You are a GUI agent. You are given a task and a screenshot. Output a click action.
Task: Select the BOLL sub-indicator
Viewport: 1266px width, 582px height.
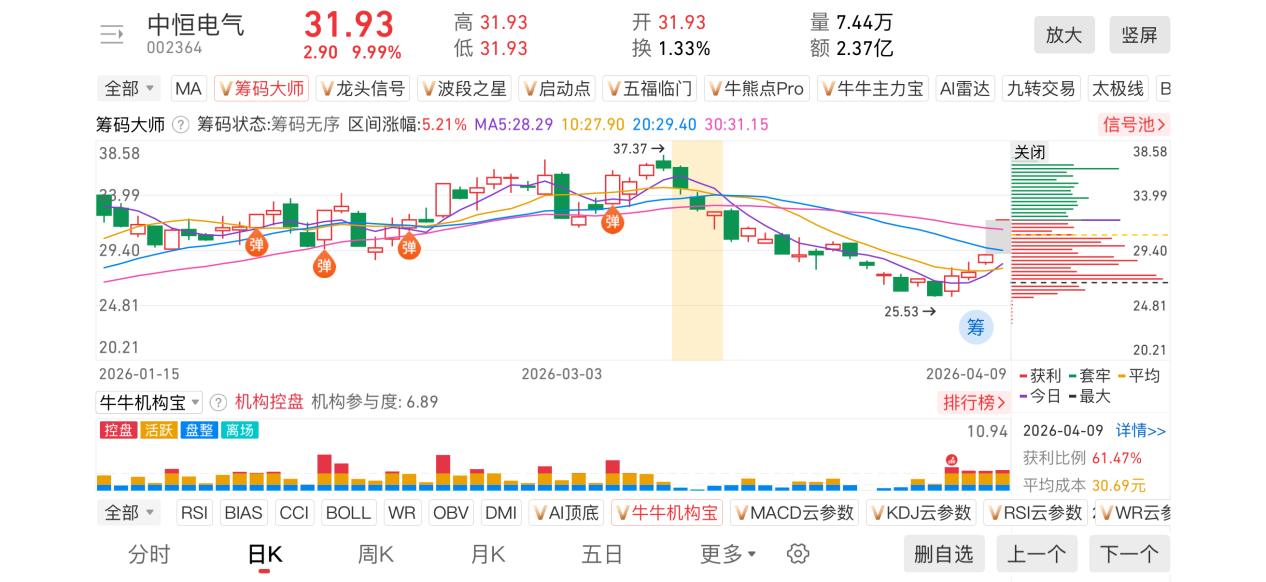(348, 513)
